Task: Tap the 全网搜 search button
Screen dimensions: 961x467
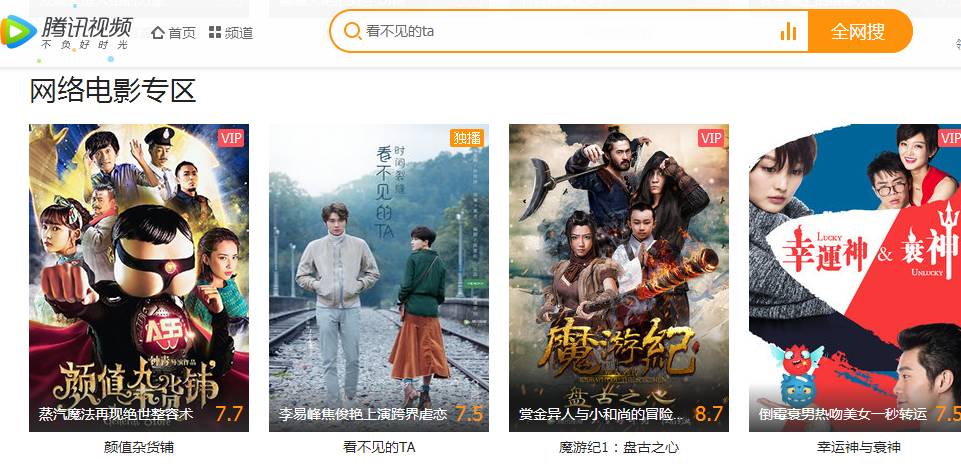Action: (x=858, y=32)
